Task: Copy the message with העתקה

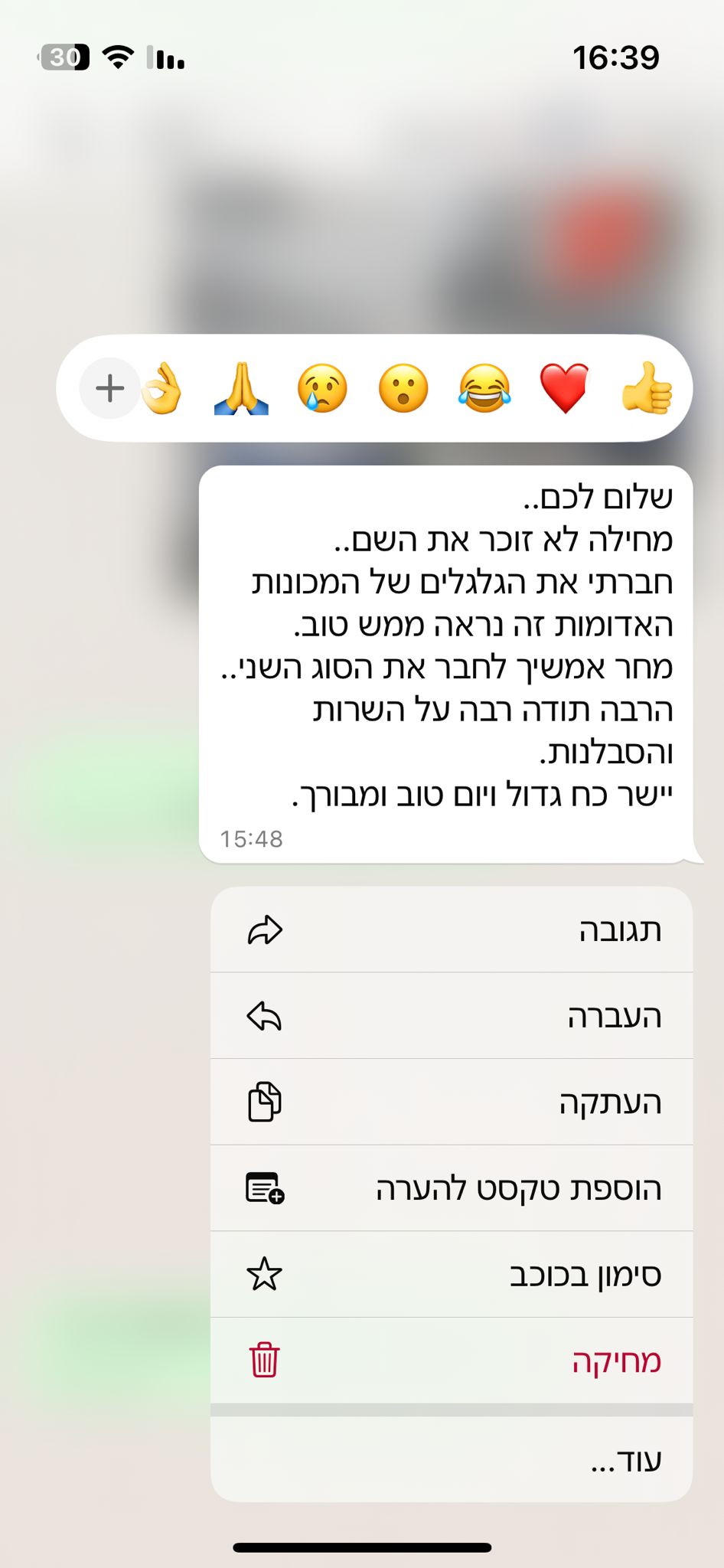Action: pos(452,1102)
